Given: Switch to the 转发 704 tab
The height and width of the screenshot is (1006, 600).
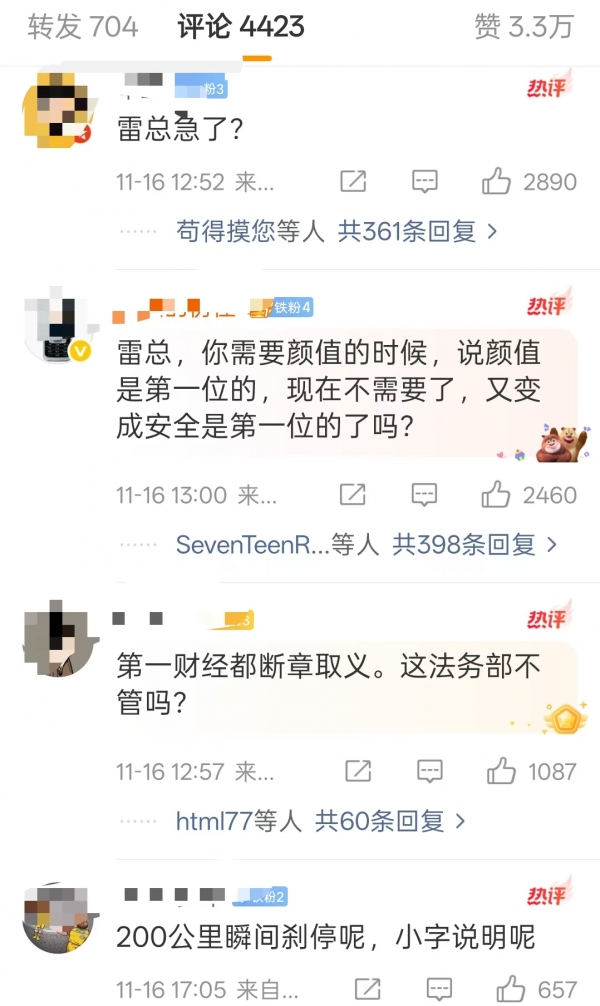Looking at the screenshot, I should (82, 27).
